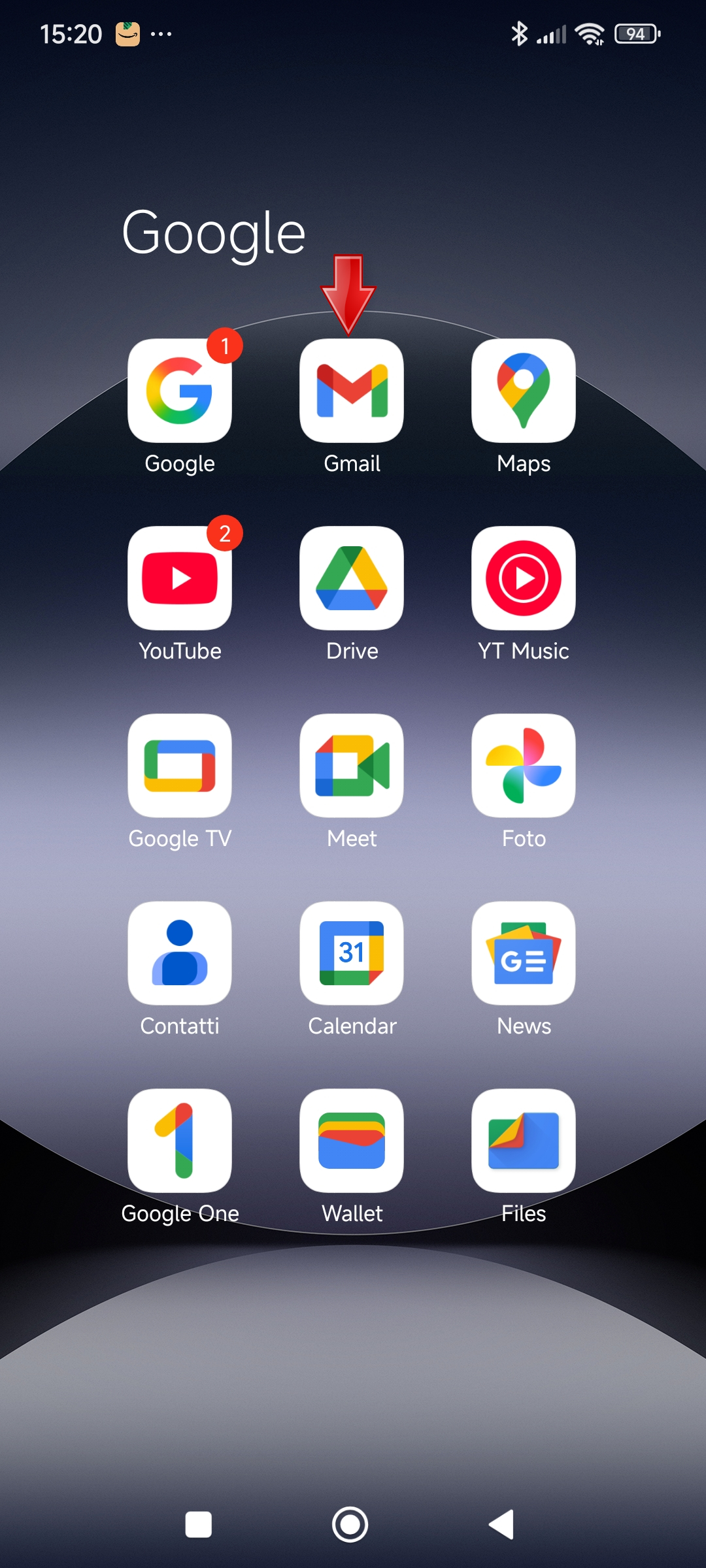Start the Meet app
This screenshot has height=1568, width=706.
pyautogui.click(x=352, y=766)
